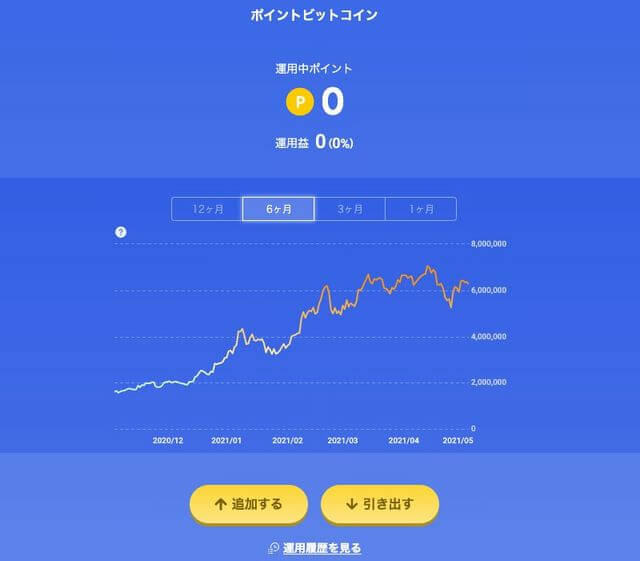Withdraw points with 引き出す
The width and height of the screenshot is (640, 561).
pyautogui.click(x=380, y=504)
